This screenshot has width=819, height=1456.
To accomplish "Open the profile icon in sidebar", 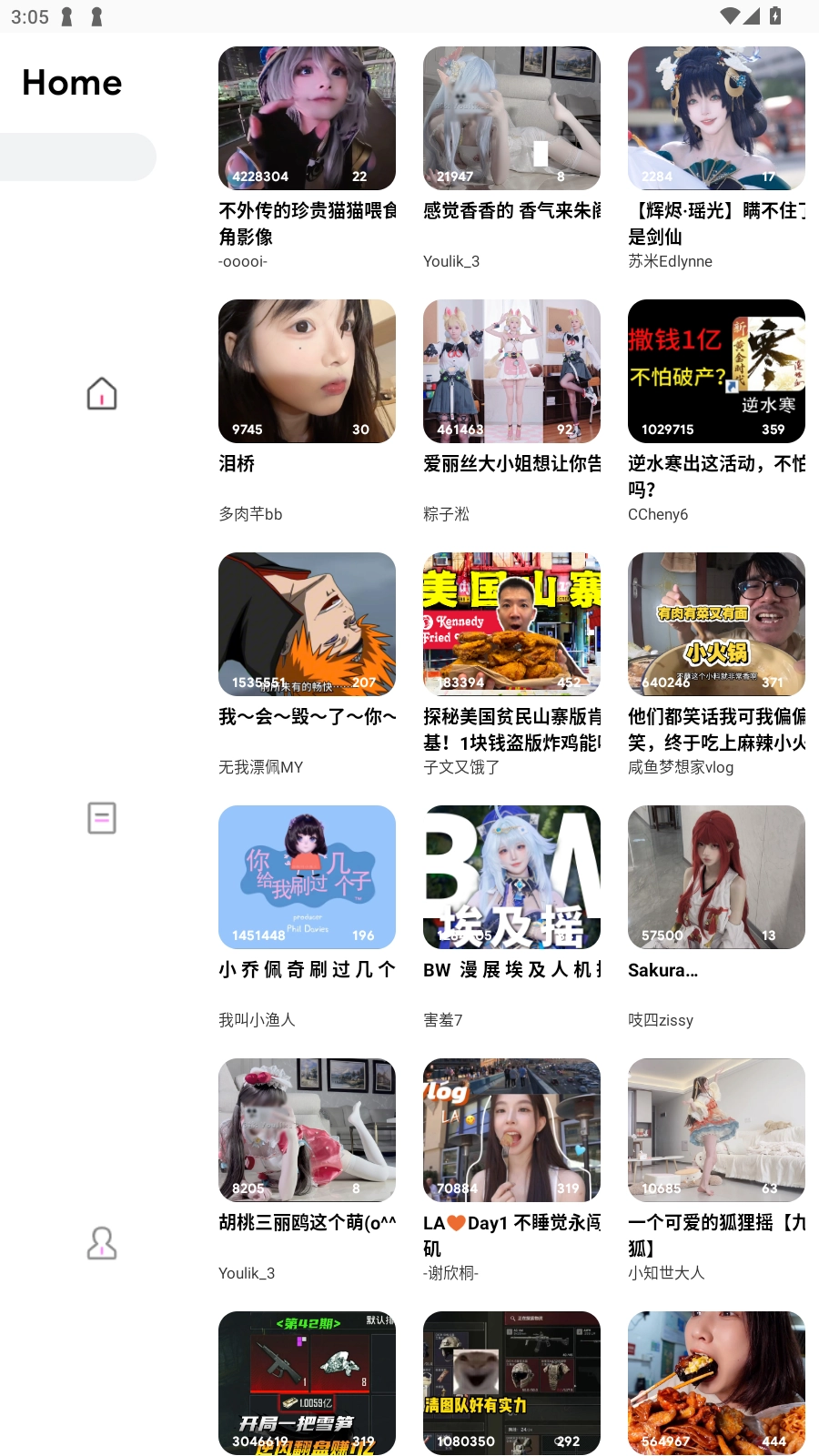I will pos(101,1243).
